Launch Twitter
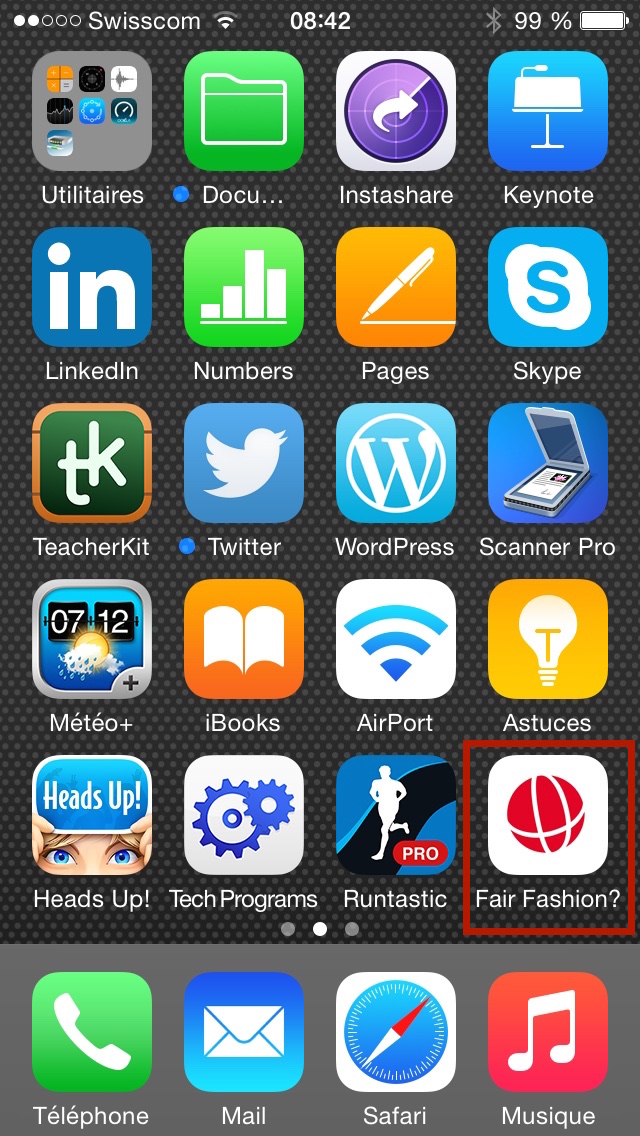Viewport: 640px width, 1136px height. pyautogui.click(x=244, y=463)
